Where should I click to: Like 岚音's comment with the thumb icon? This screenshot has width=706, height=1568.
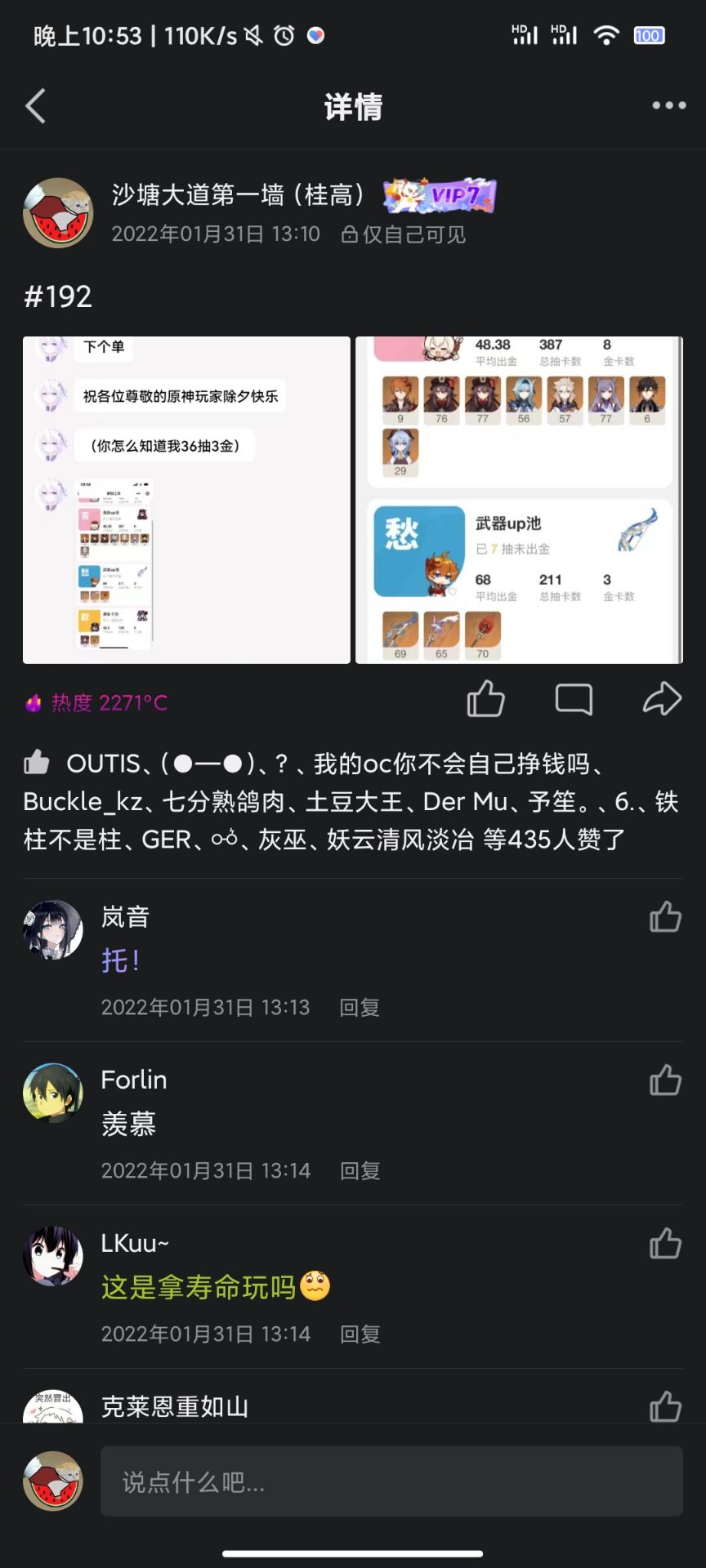point(664,917)
